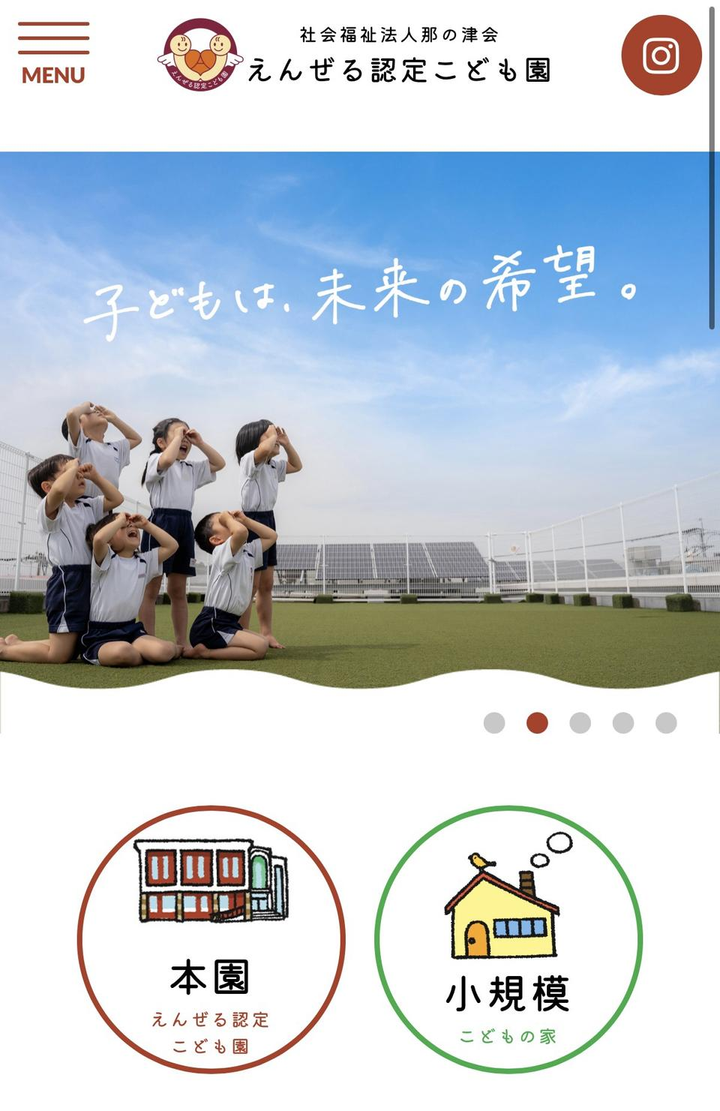
Task: Open the MENU hamburger button
Action: click(x=53, y=52)
